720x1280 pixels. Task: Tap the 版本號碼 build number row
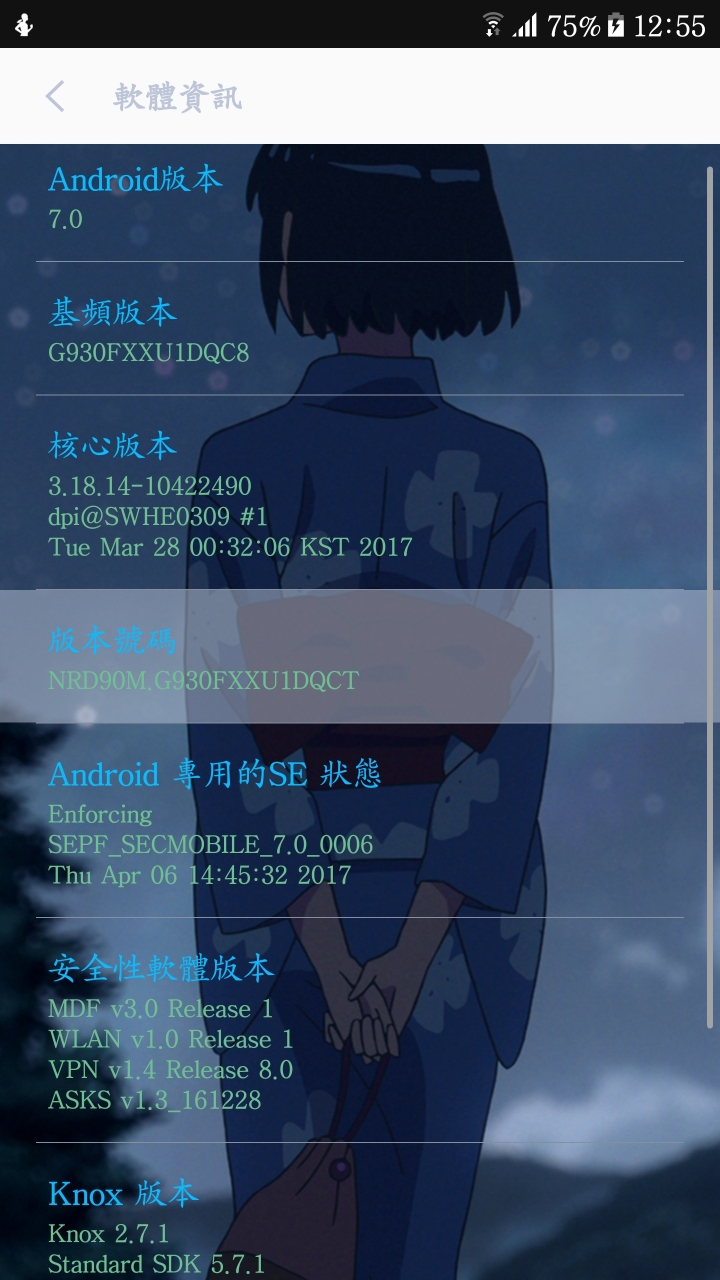[x=359, y=657]
